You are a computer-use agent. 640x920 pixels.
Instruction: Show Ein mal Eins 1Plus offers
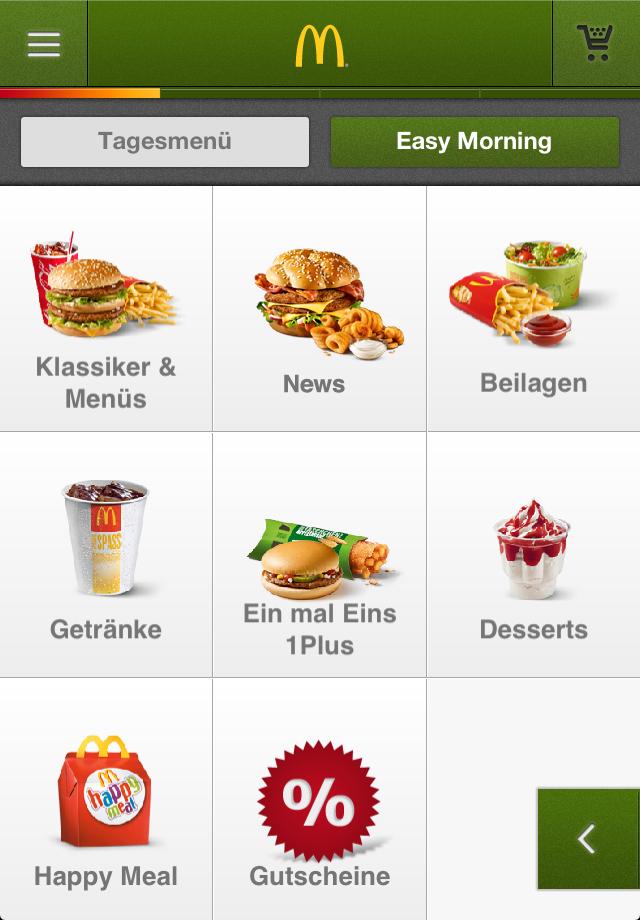[x=319, y=555]
